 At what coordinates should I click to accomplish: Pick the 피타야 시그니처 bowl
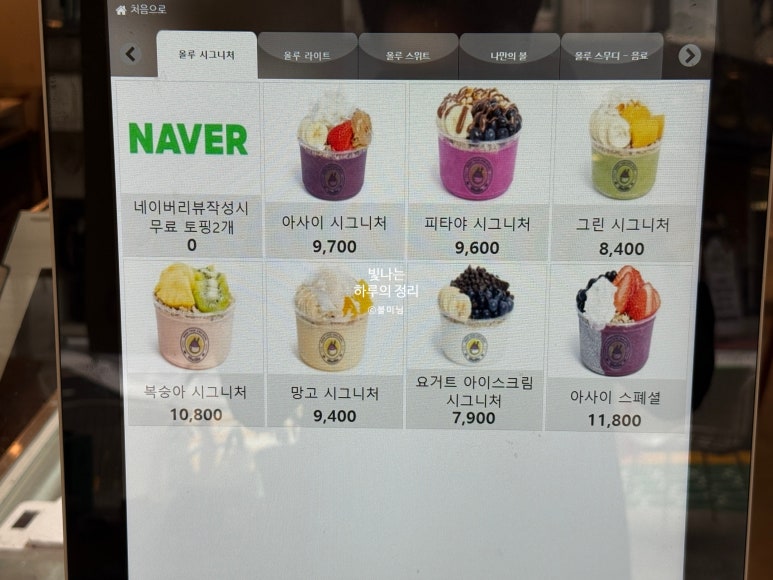click(x=477, y=170)
